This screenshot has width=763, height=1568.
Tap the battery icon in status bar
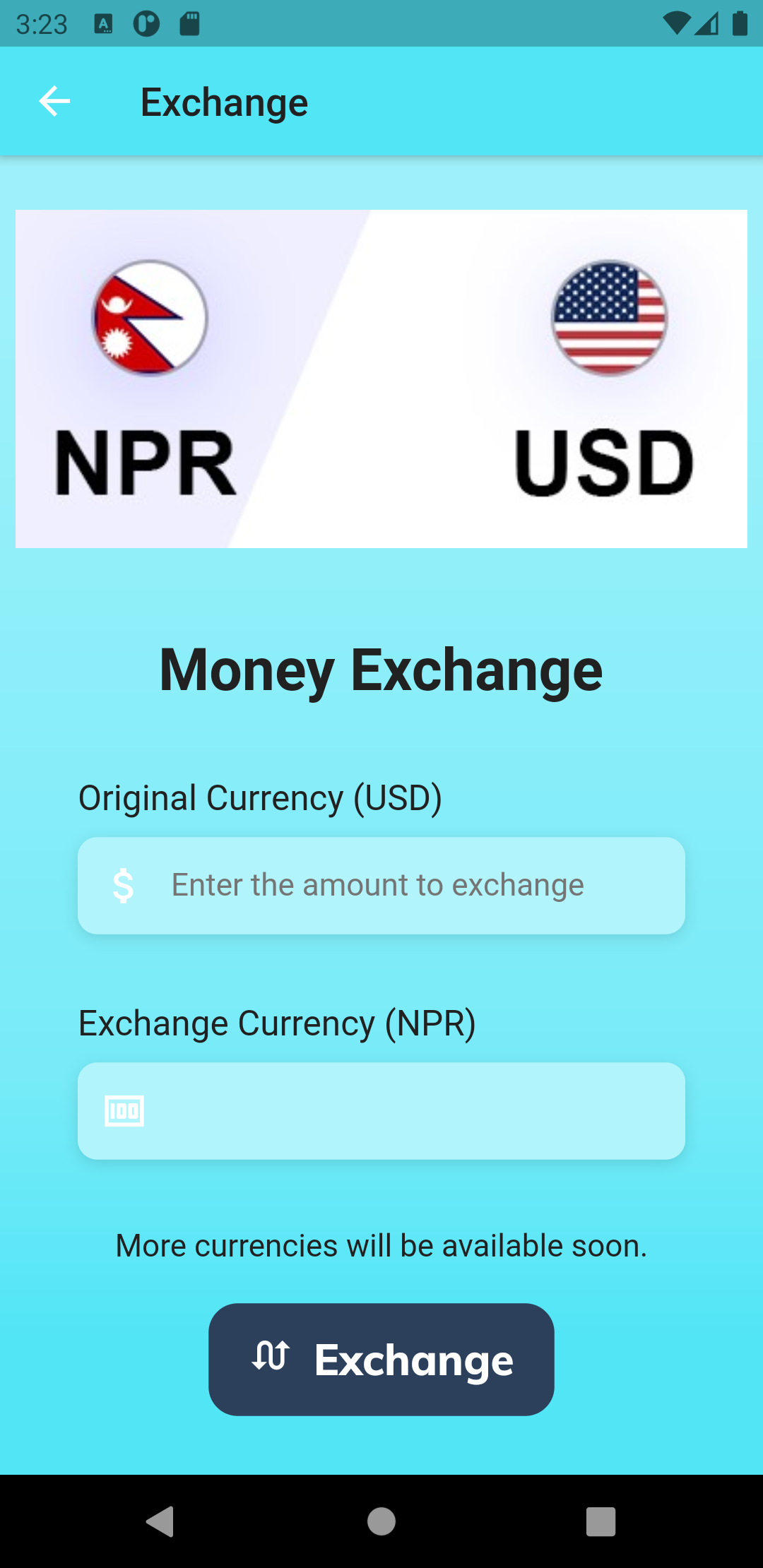[x=741, y=23]
